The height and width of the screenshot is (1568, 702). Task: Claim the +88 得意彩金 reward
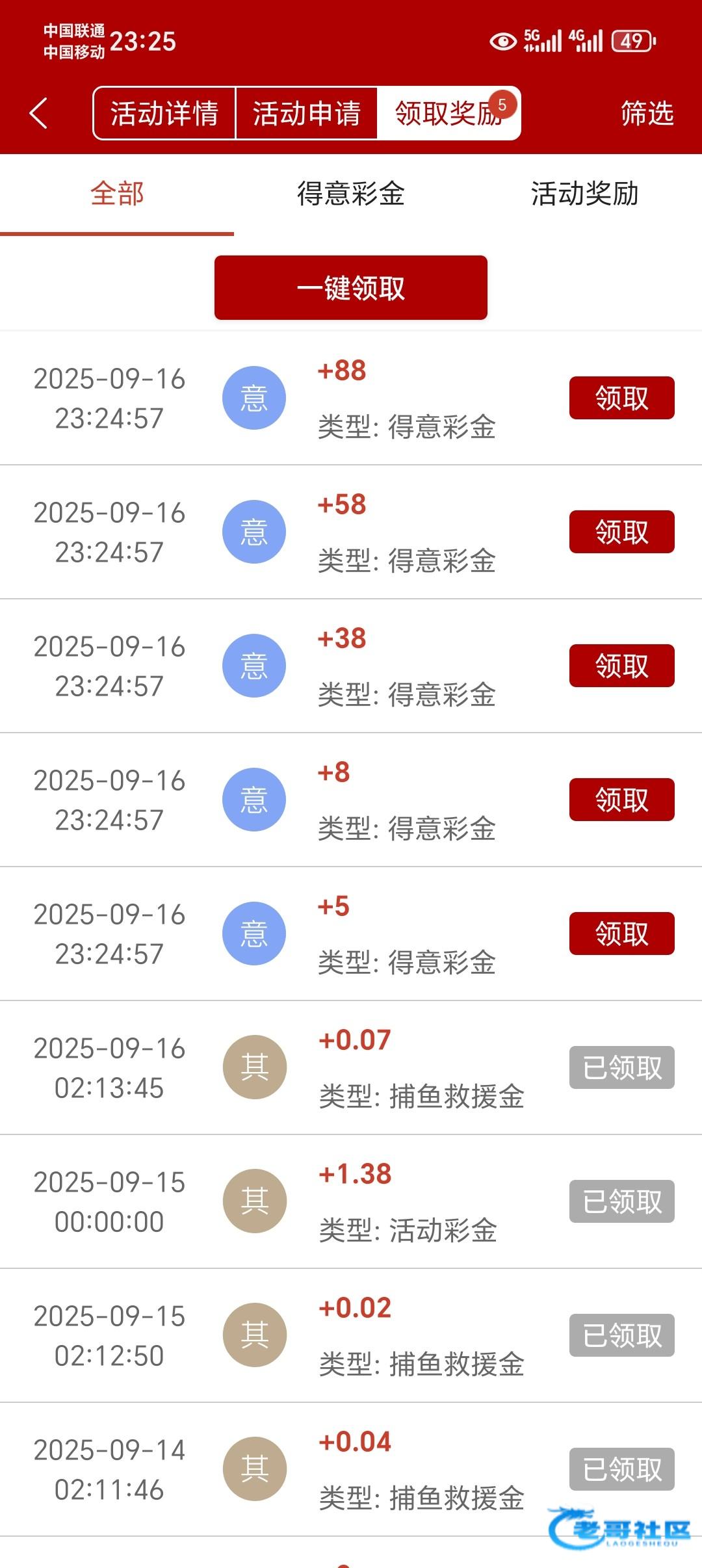621,398
